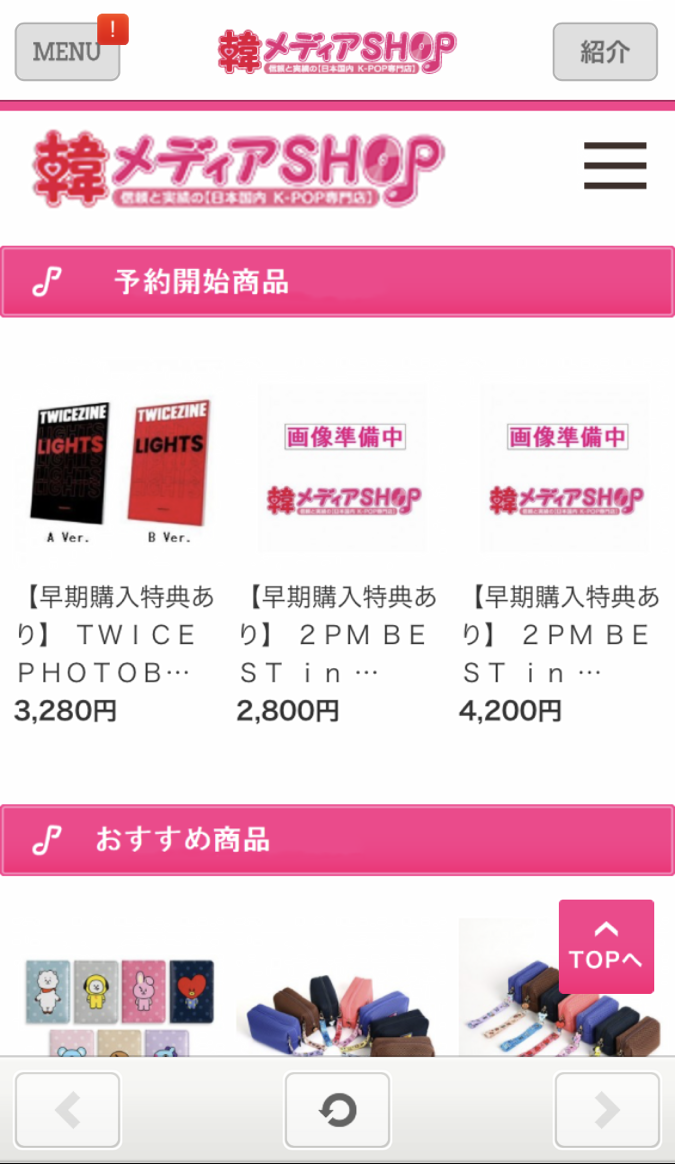Tap the 紹介 button

[605, 52]
